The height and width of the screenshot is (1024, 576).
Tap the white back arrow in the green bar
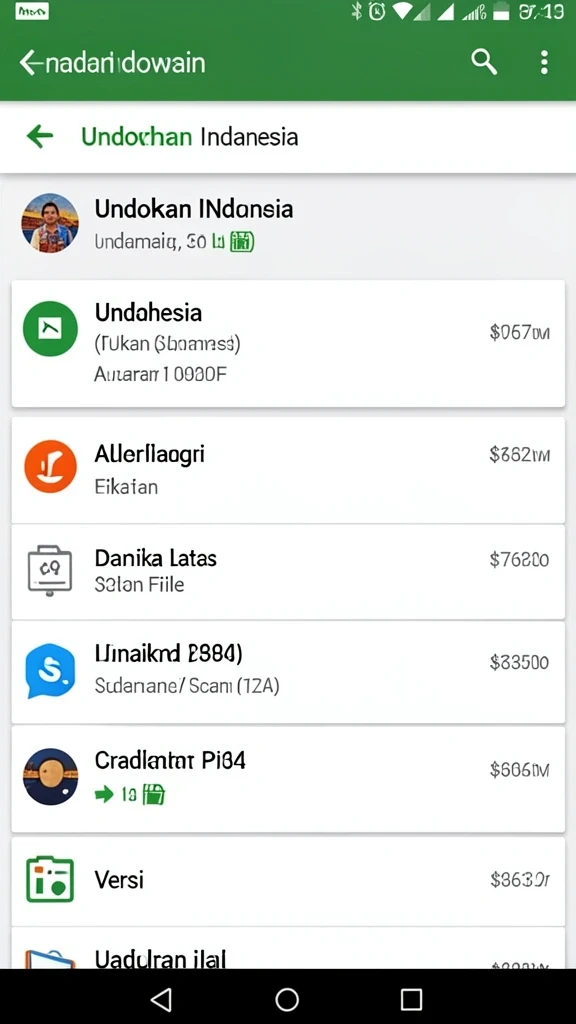(x=31, y=63)
